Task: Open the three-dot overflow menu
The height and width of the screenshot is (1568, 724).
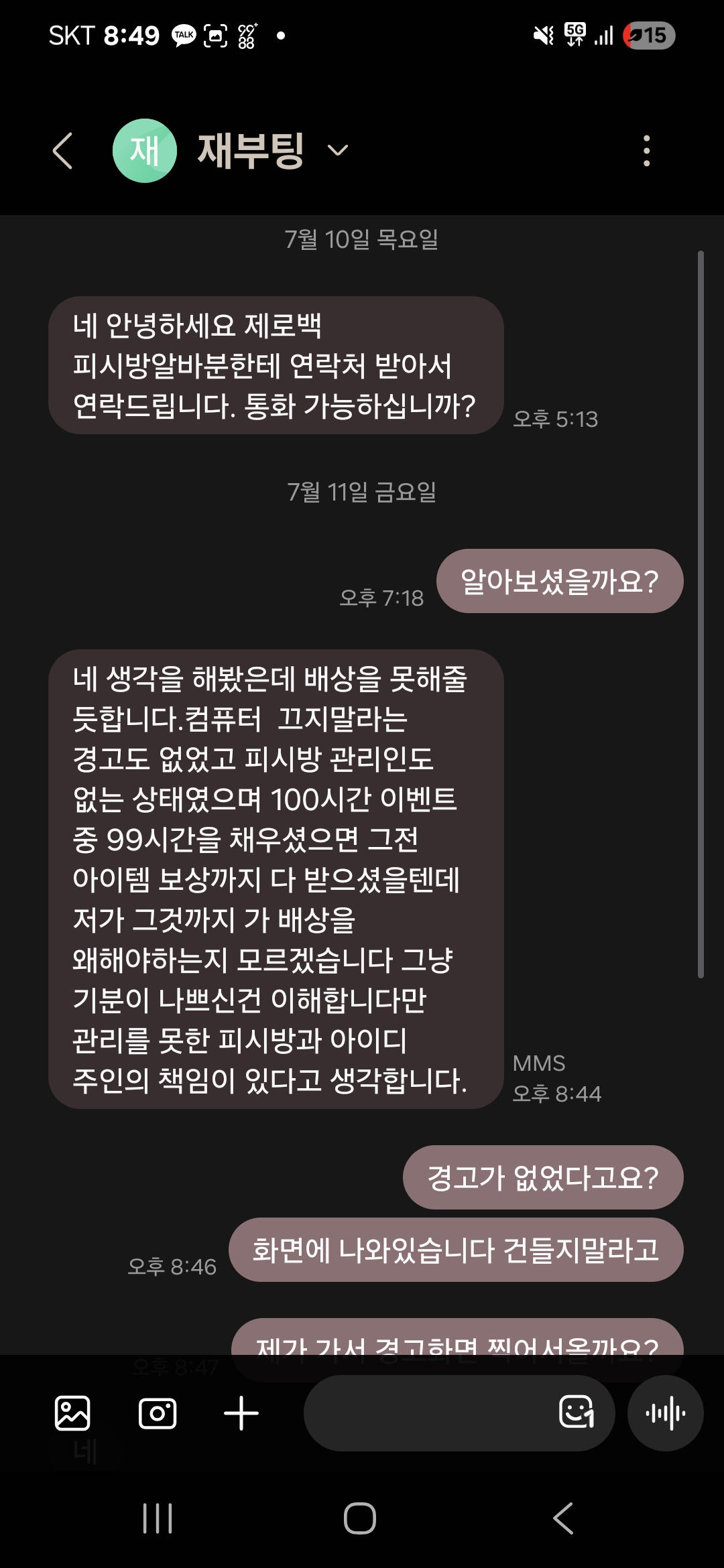Action: point(646,151)
